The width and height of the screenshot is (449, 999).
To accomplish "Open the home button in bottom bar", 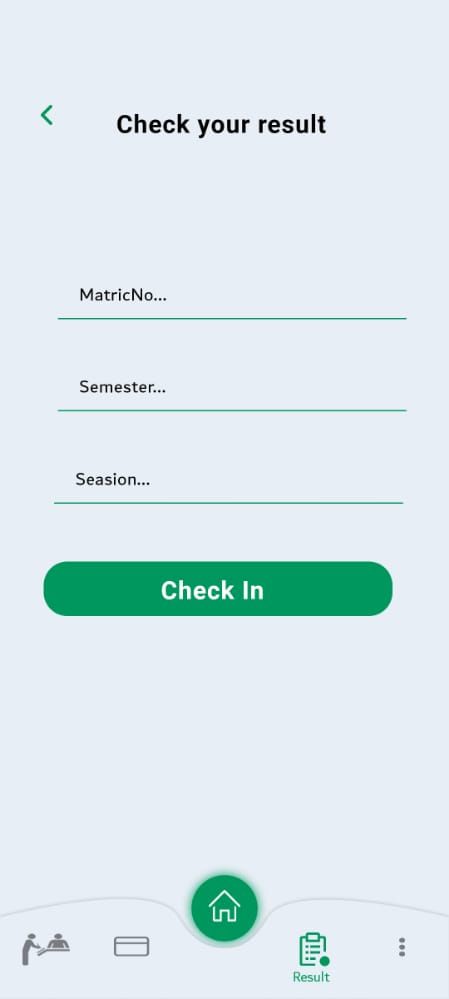I will coord(224,907).
